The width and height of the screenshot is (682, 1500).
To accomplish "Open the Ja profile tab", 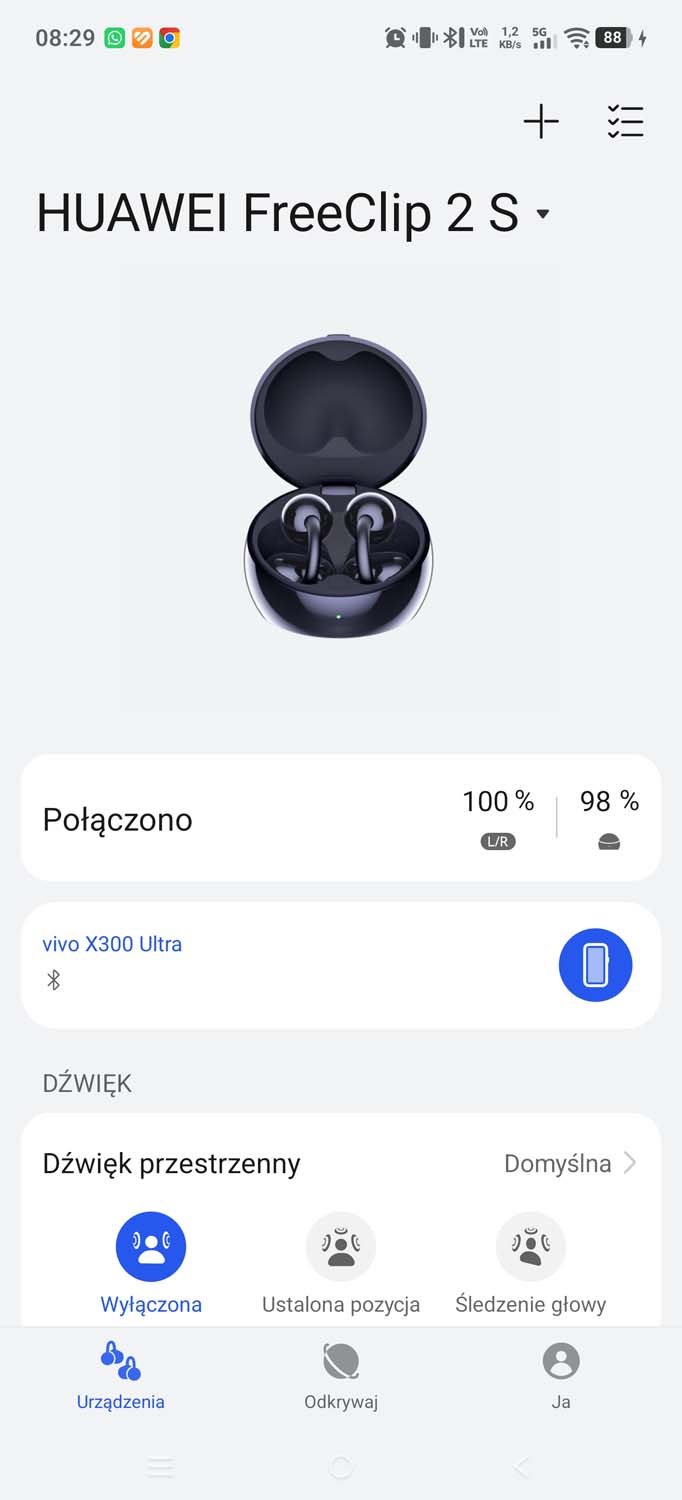I will pyautogui.click(x=561, y=1376).
